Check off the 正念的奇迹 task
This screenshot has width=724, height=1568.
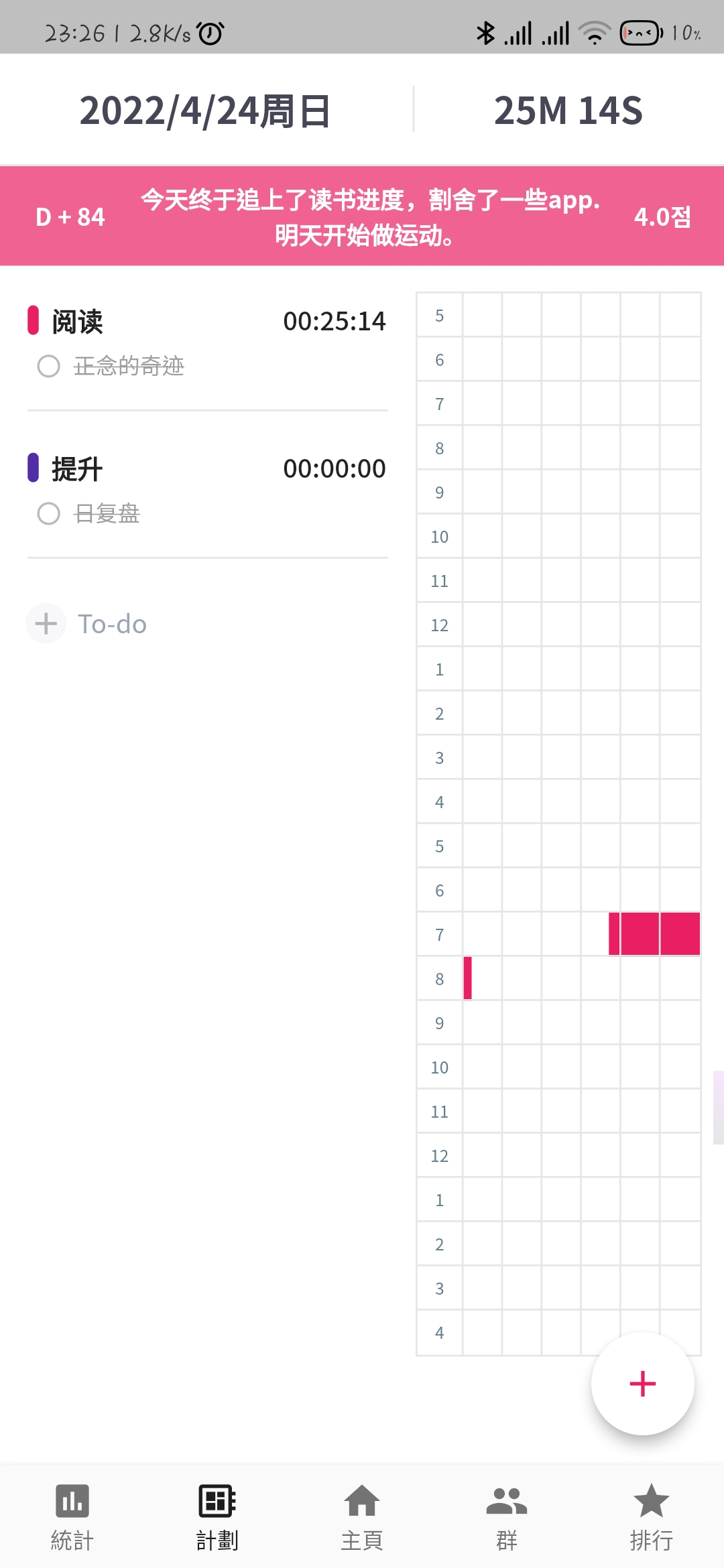(x=48, y=367)
